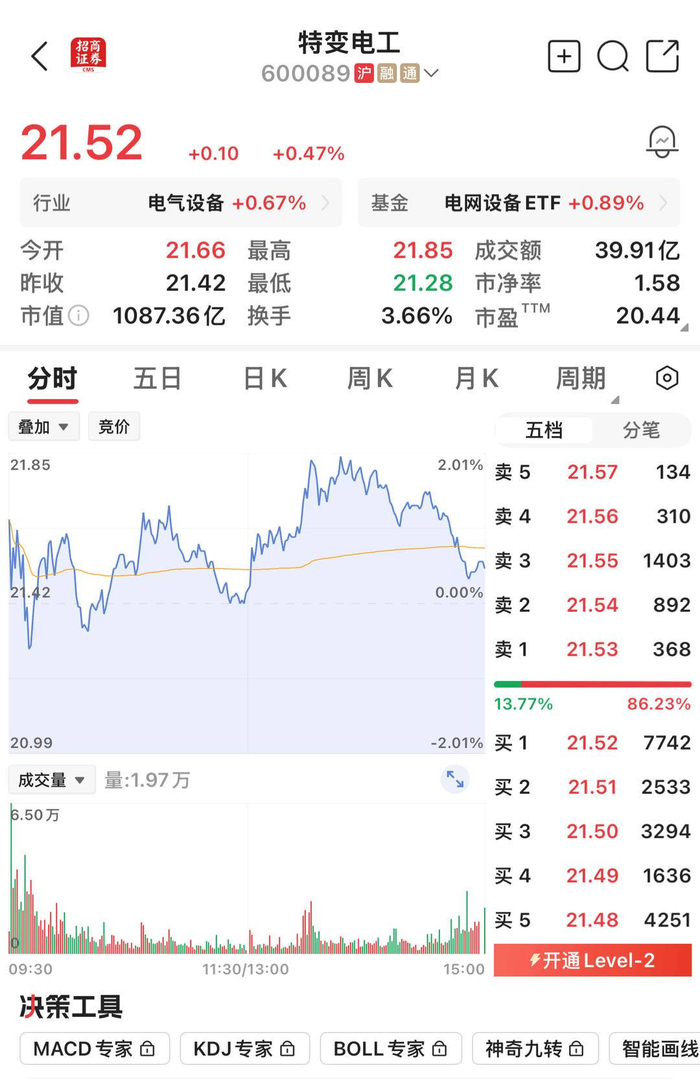Viewport: 700px width, 1079px height.
Task: Open 成交量 indicator dropdown
Action: [52, 780]
